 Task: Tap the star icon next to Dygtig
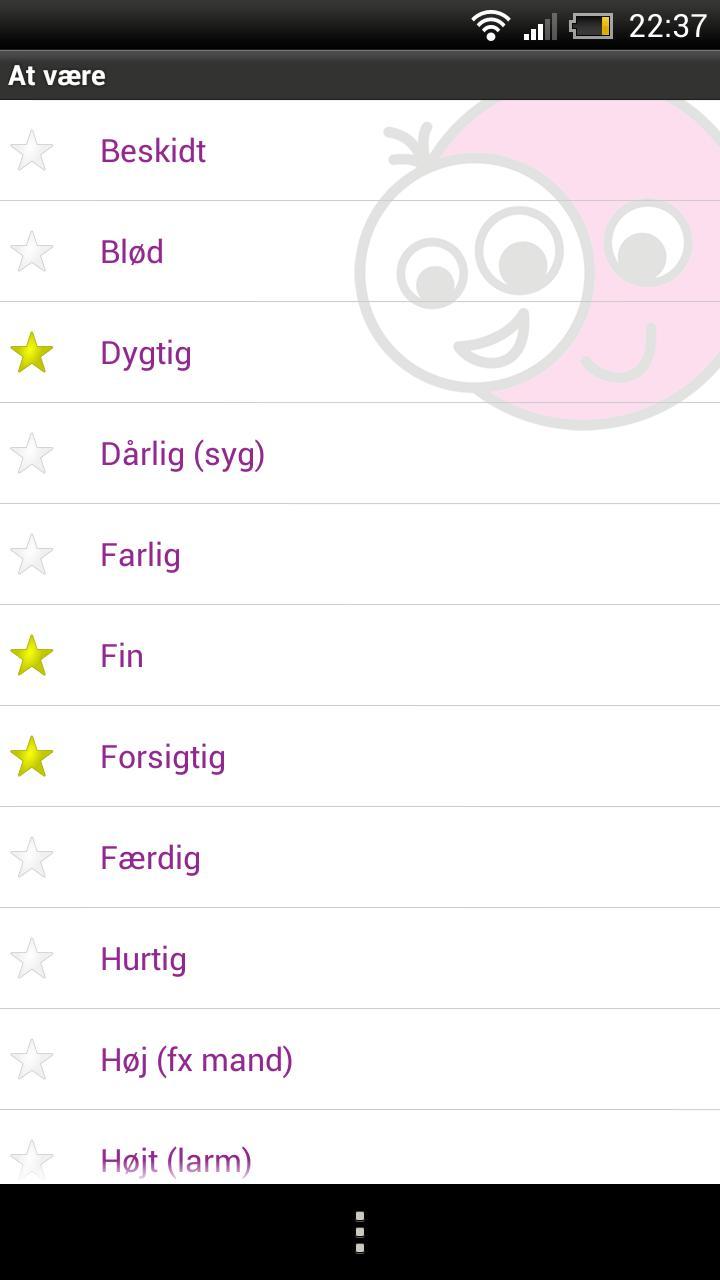pyautogui.click(x=31, y=353)
